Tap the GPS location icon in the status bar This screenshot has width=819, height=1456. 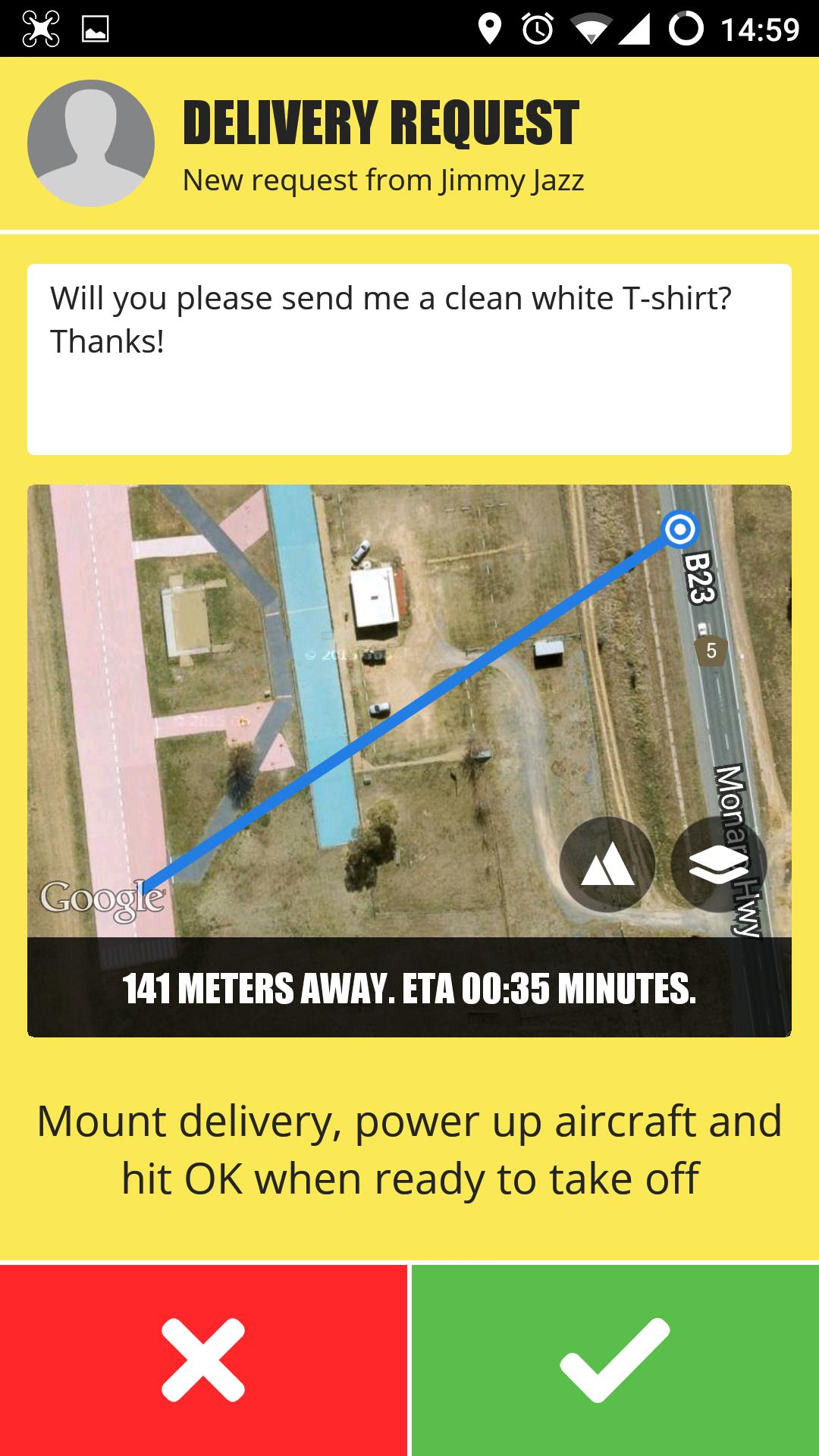[491, 27]
